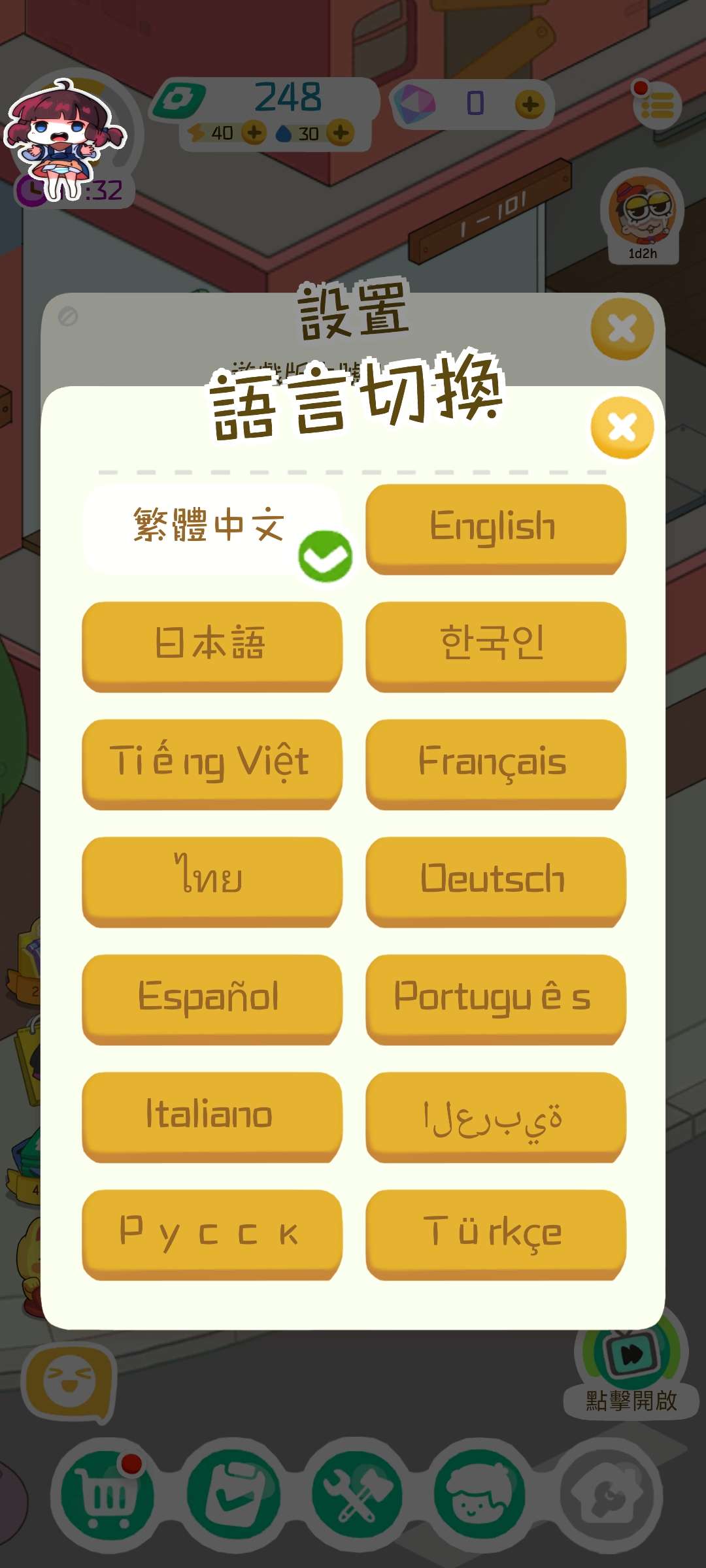Choose 日本語 as game language

pyautogui.click(x=210, y=644)
